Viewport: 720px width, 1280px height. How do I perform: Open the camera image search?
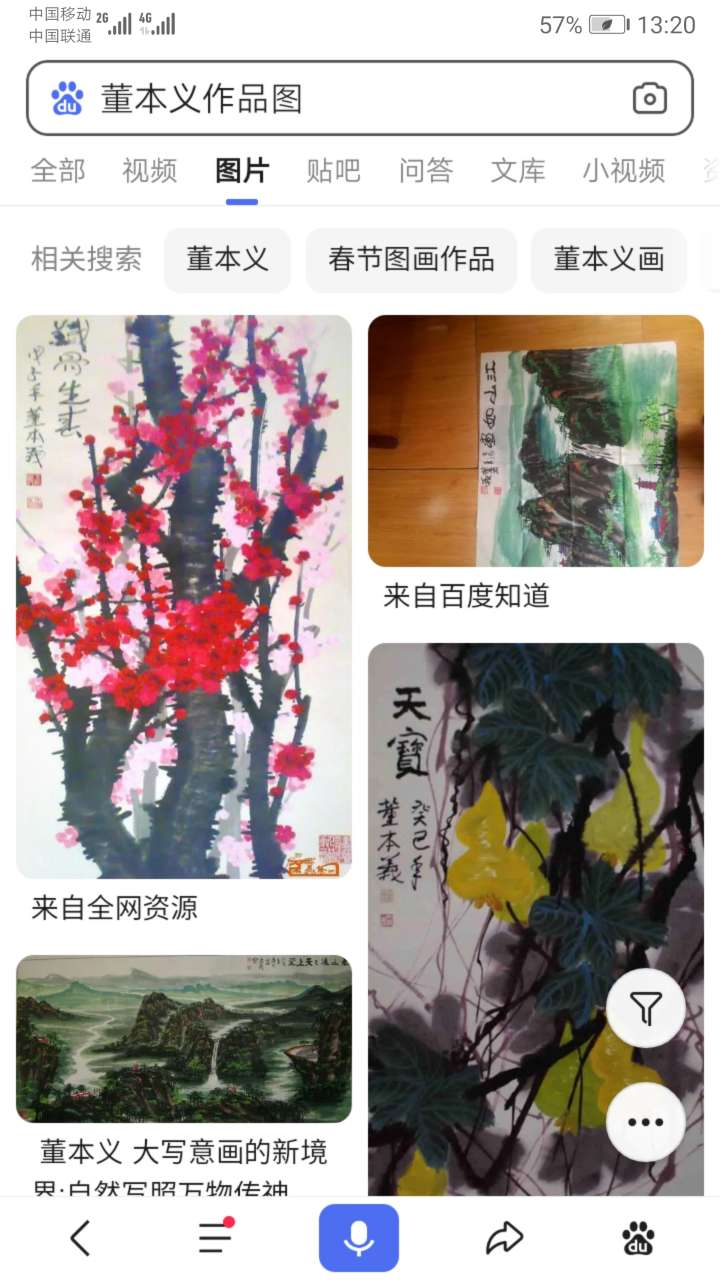[649, 99]
